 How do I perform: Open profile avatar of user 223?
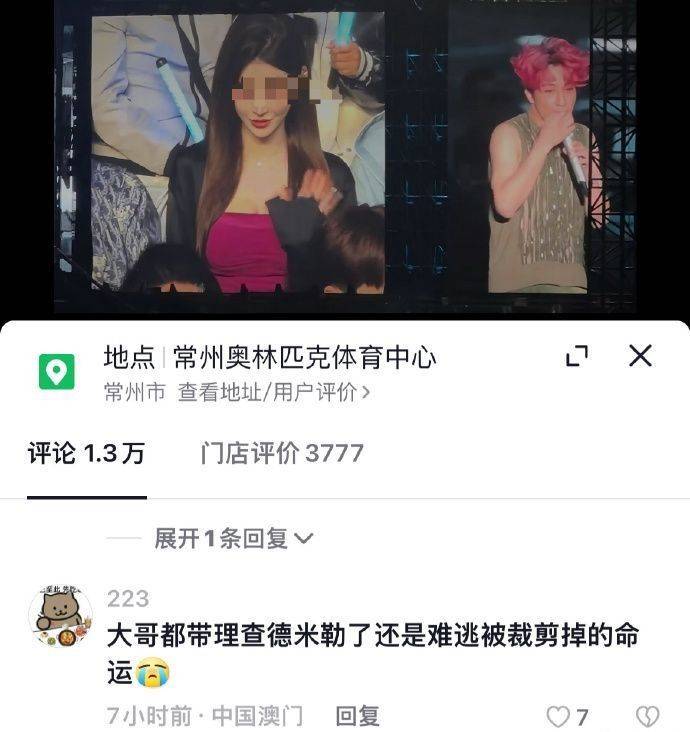point(61,616)
